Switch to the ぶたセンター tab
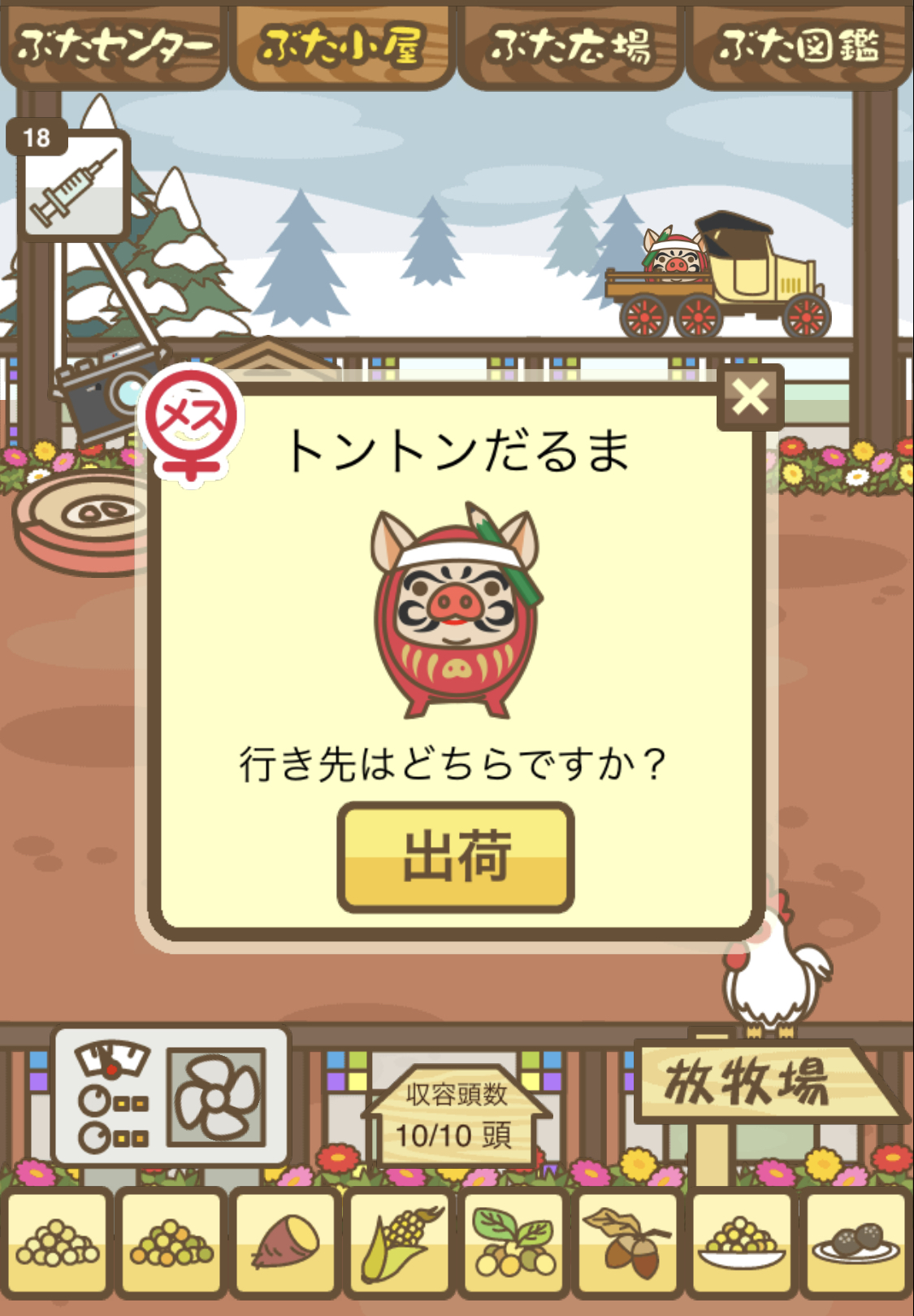 pos(114,46)
